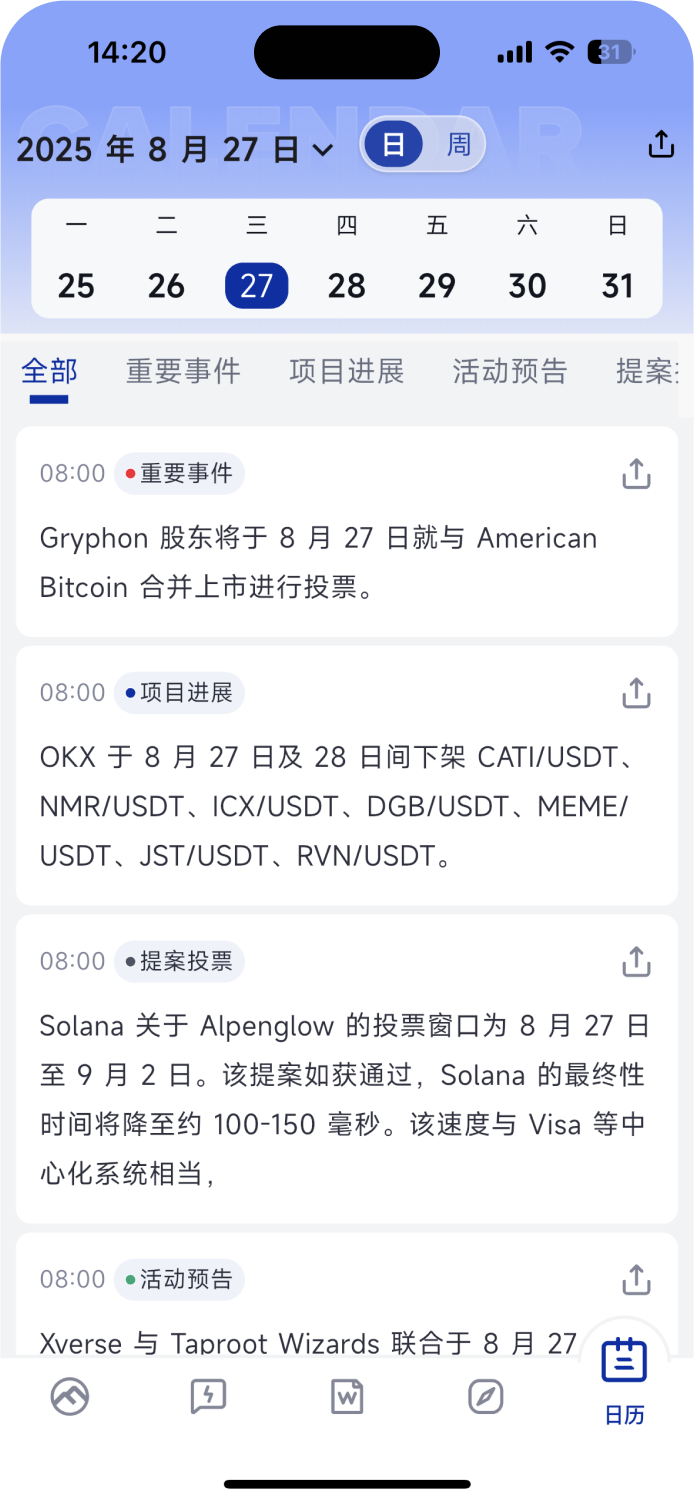Go to the home tab in bottom bar

tap(70, 1396)
